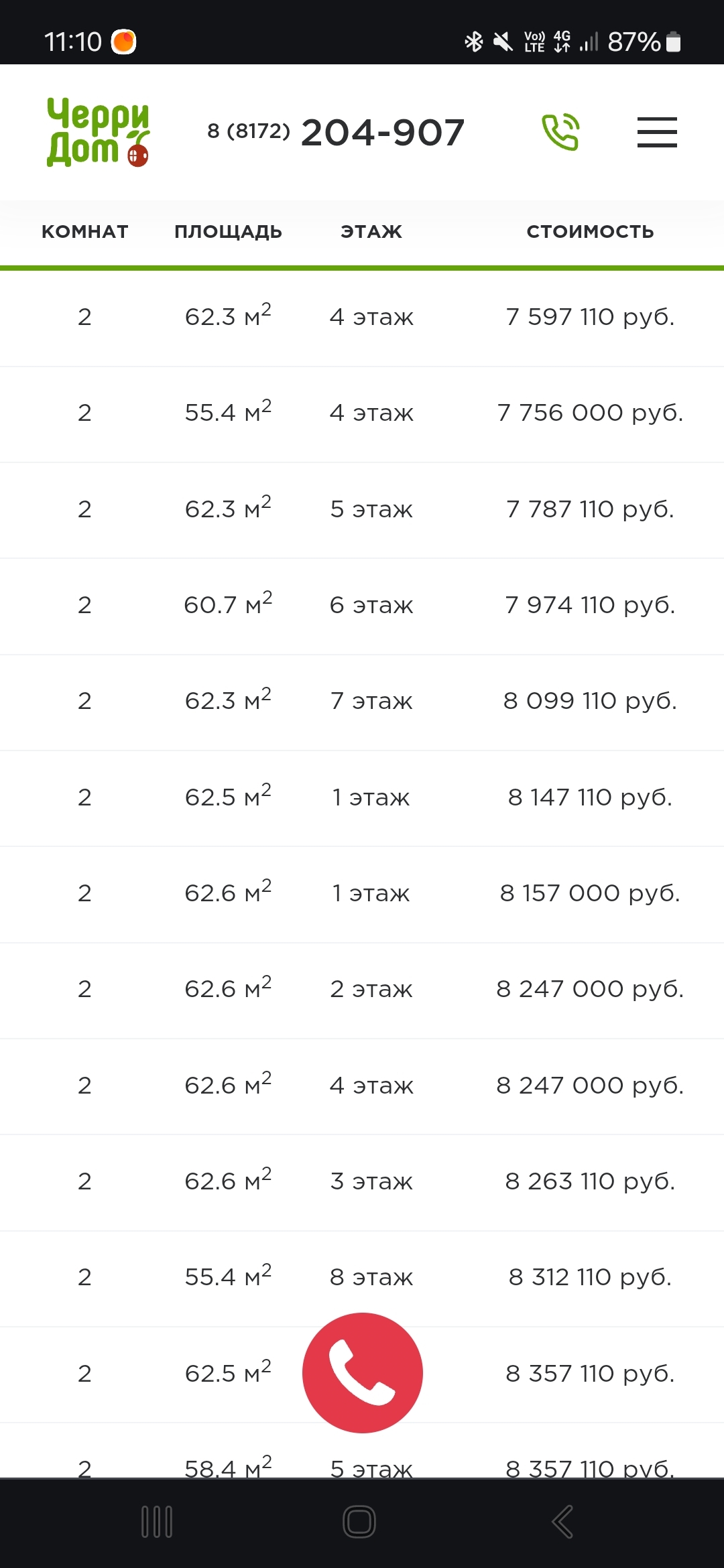View the 60.7 м² flat on 6 этаж
This screenshot has height=1568, width=724.
[x=362, y=605]
